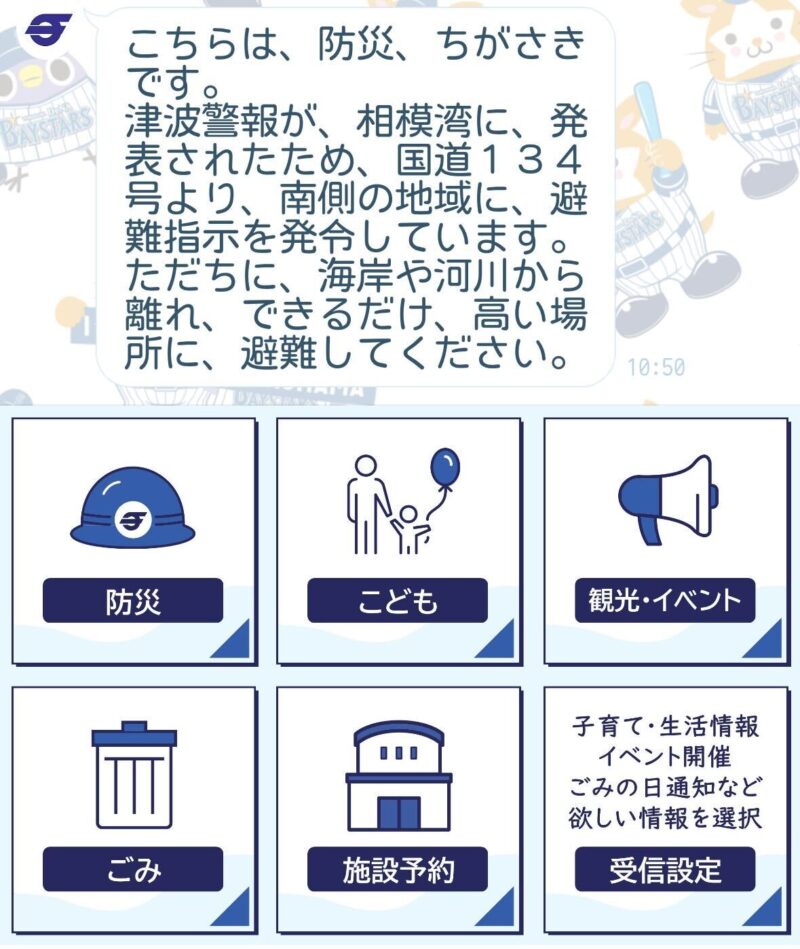Open 受信設定 reception settings
800x949 pixels.
[665, 808]
